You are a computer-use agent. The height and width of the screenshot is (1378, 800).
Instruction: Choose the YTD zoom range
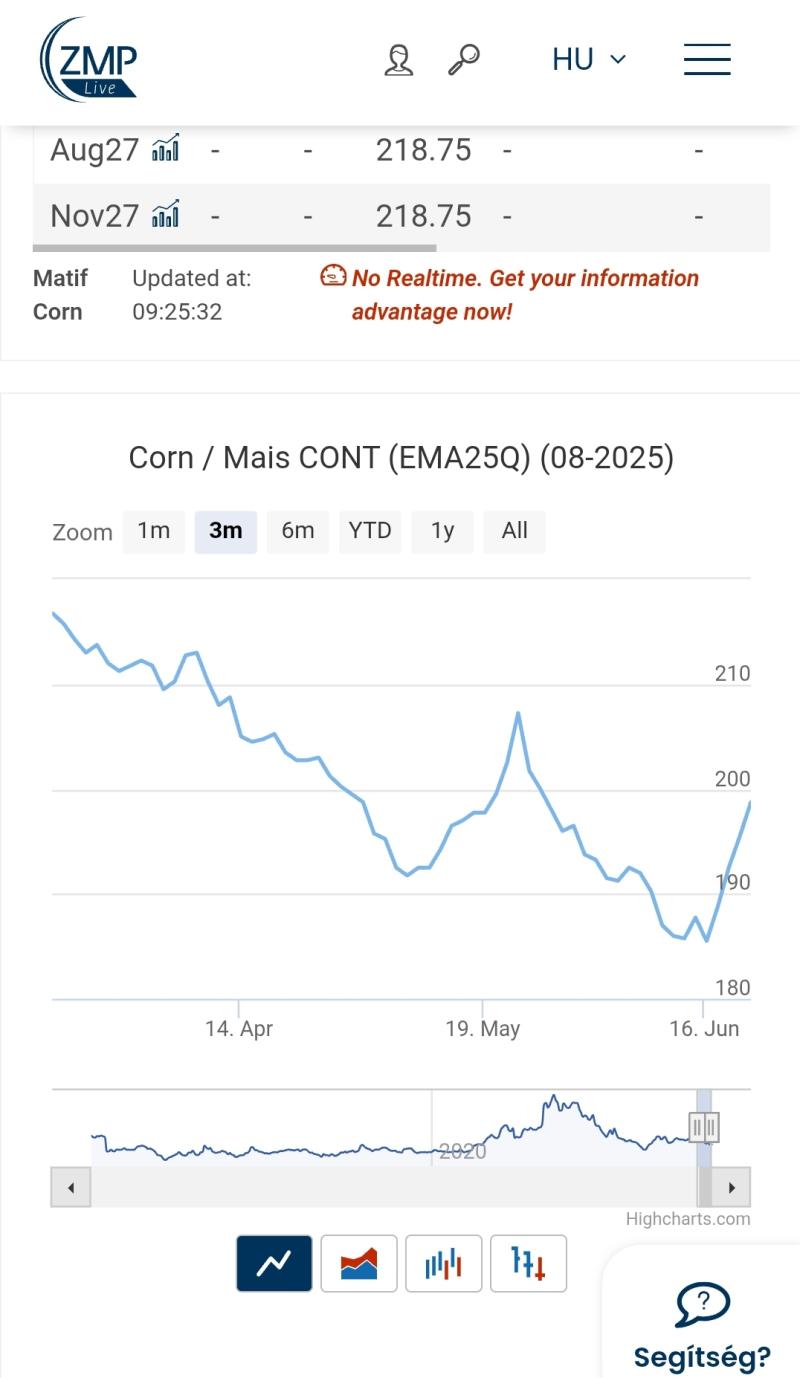coord(370,531)
